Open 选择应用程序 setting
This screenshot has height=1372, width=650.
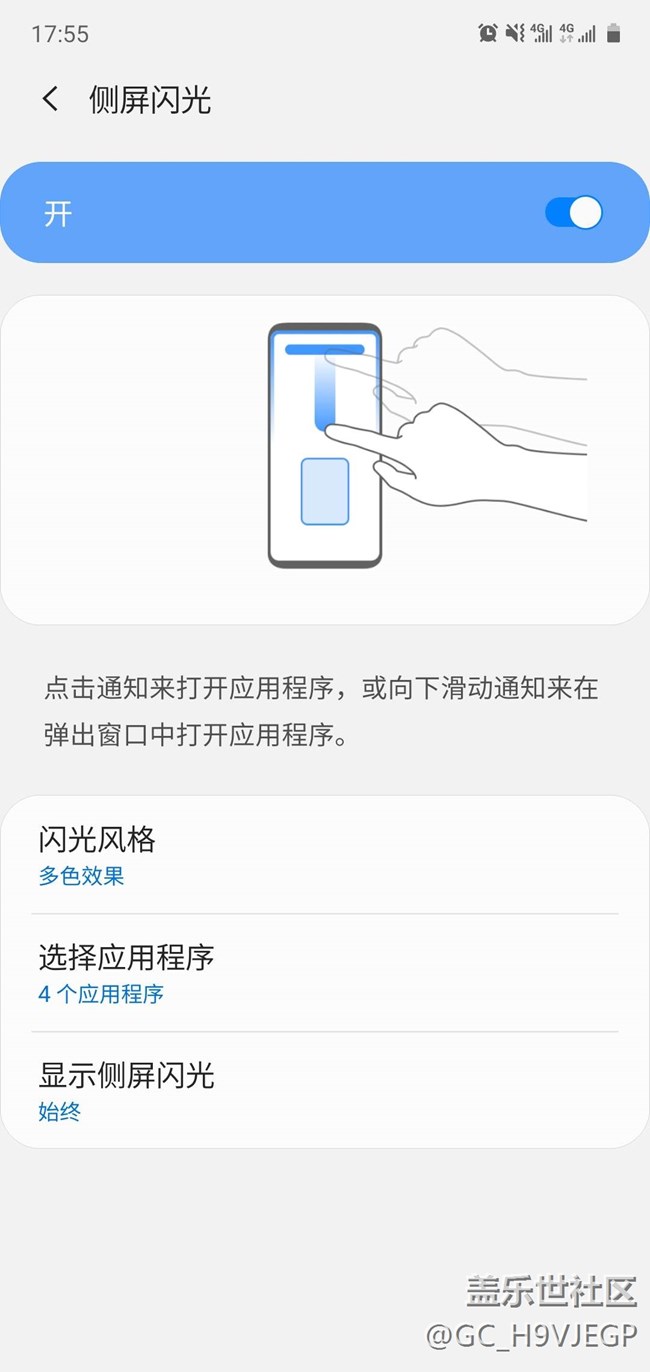pos(325,973)
